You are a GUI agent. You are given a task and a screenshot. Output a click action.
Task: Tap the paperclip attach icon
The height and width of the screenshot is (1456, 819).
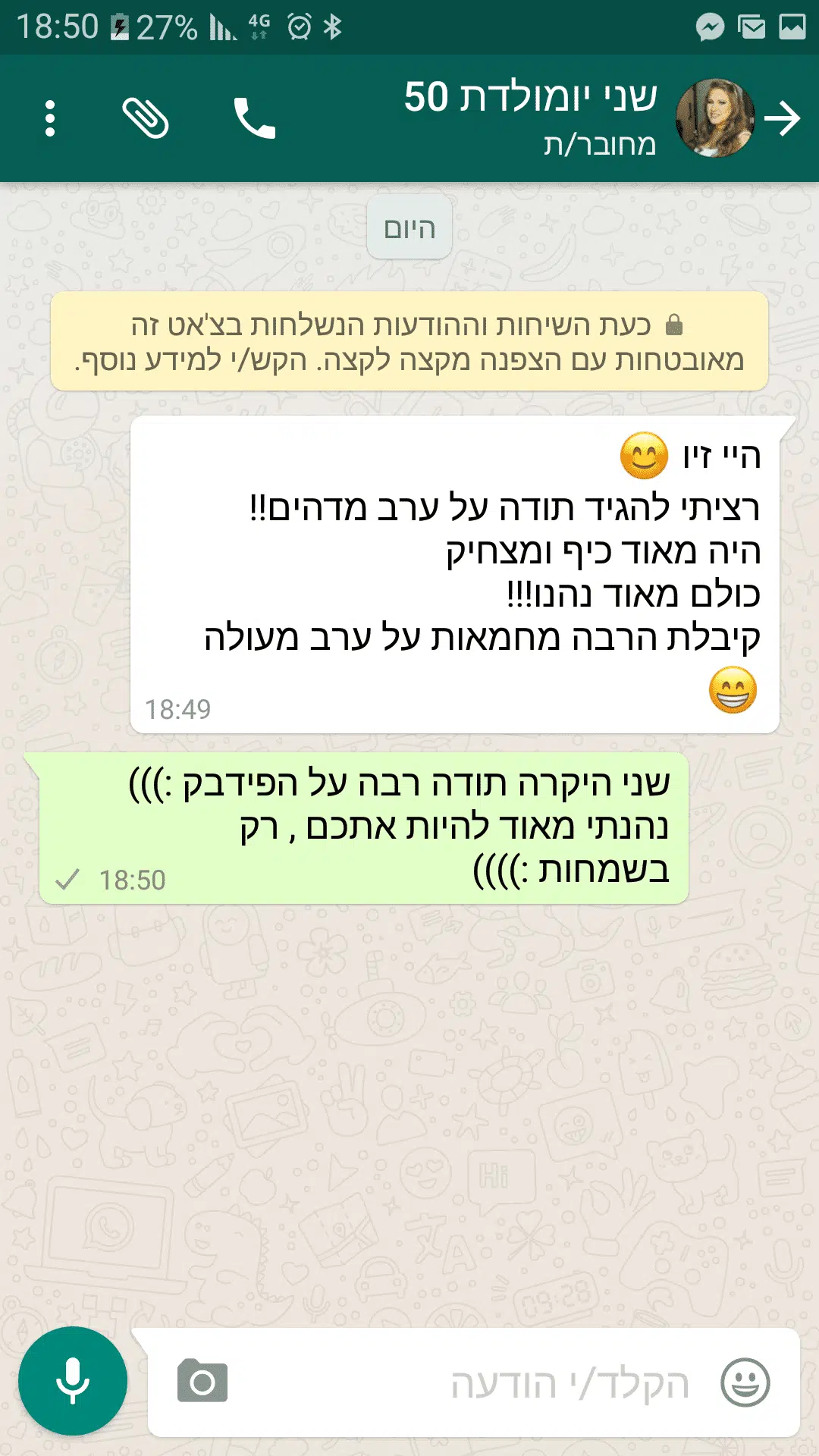[x=146, y=118]
